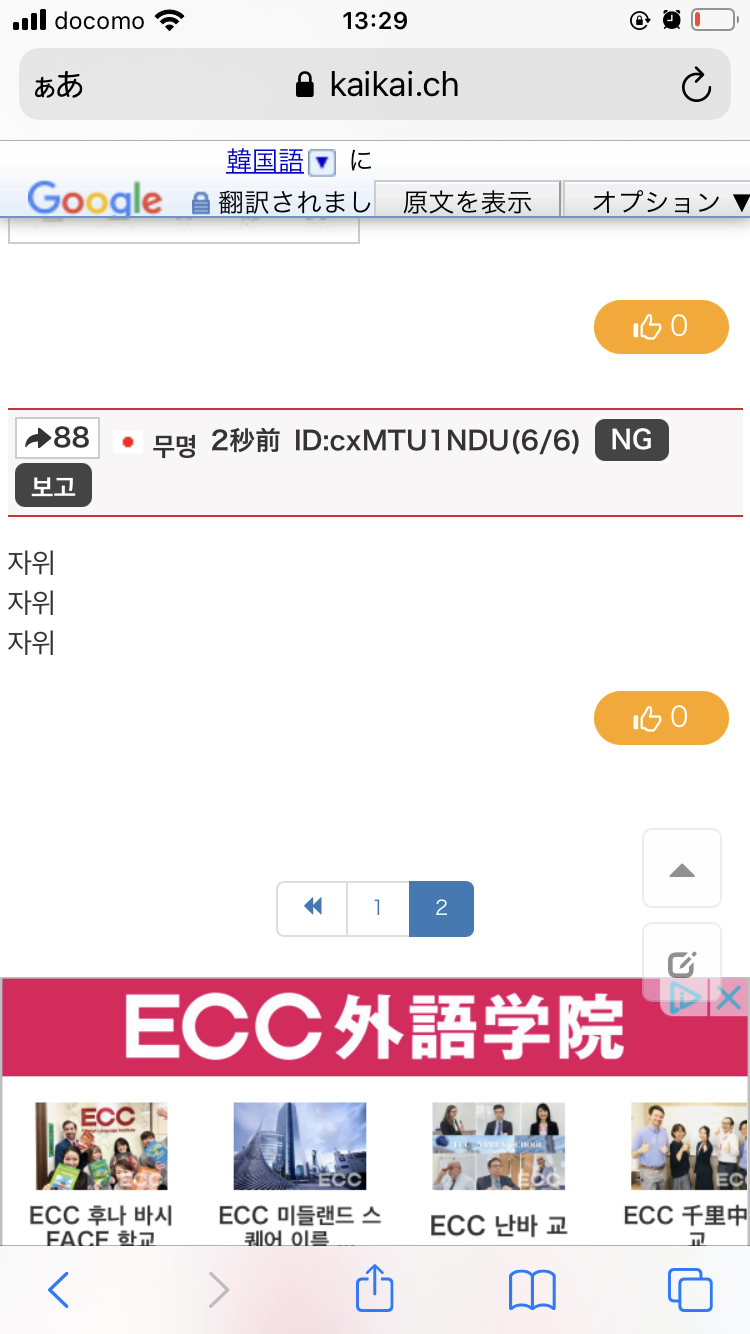
Task: Tap the kaikai.ch address bar
Action: pos(375,85)
